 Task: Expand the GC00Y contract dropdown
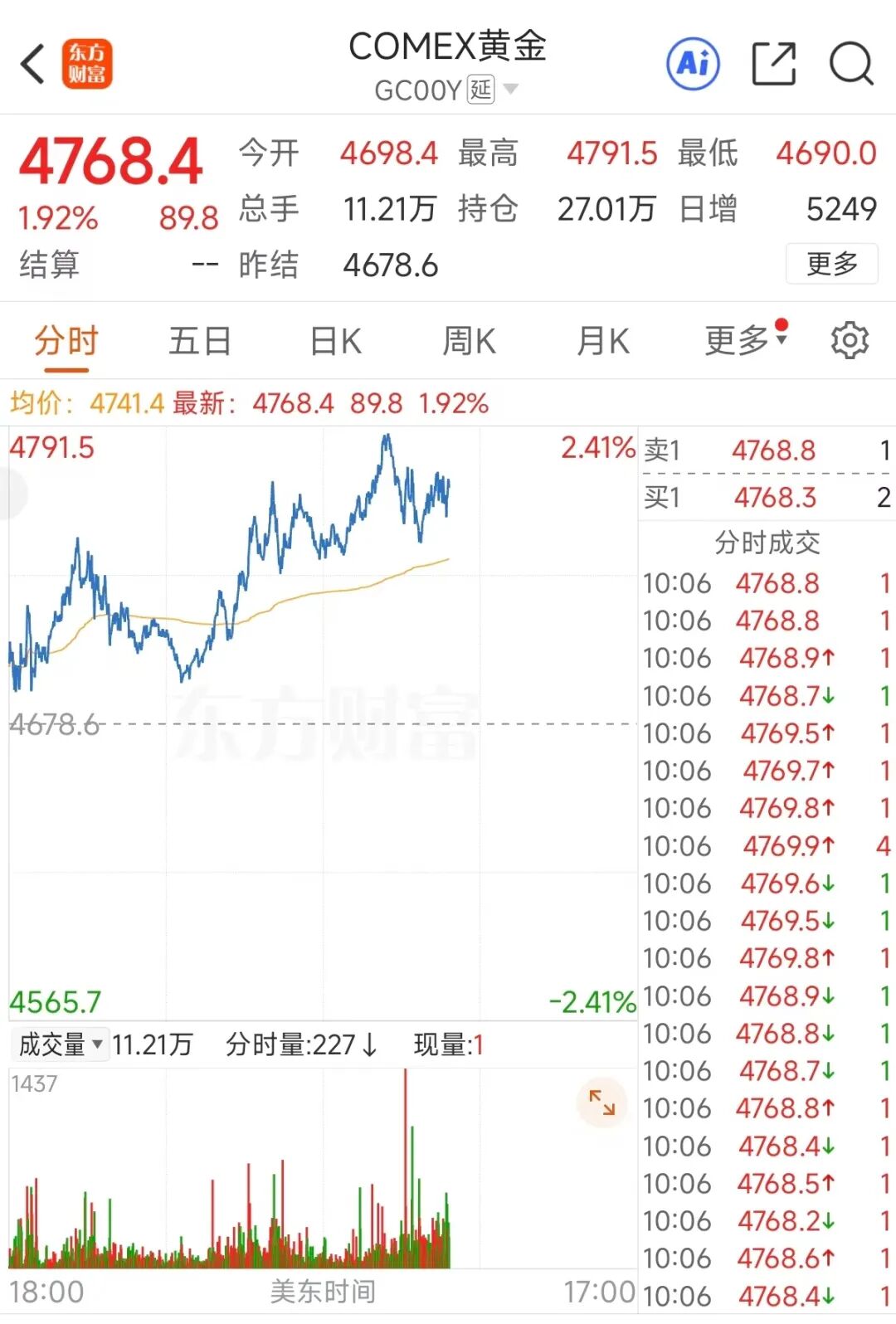(511, 89)
